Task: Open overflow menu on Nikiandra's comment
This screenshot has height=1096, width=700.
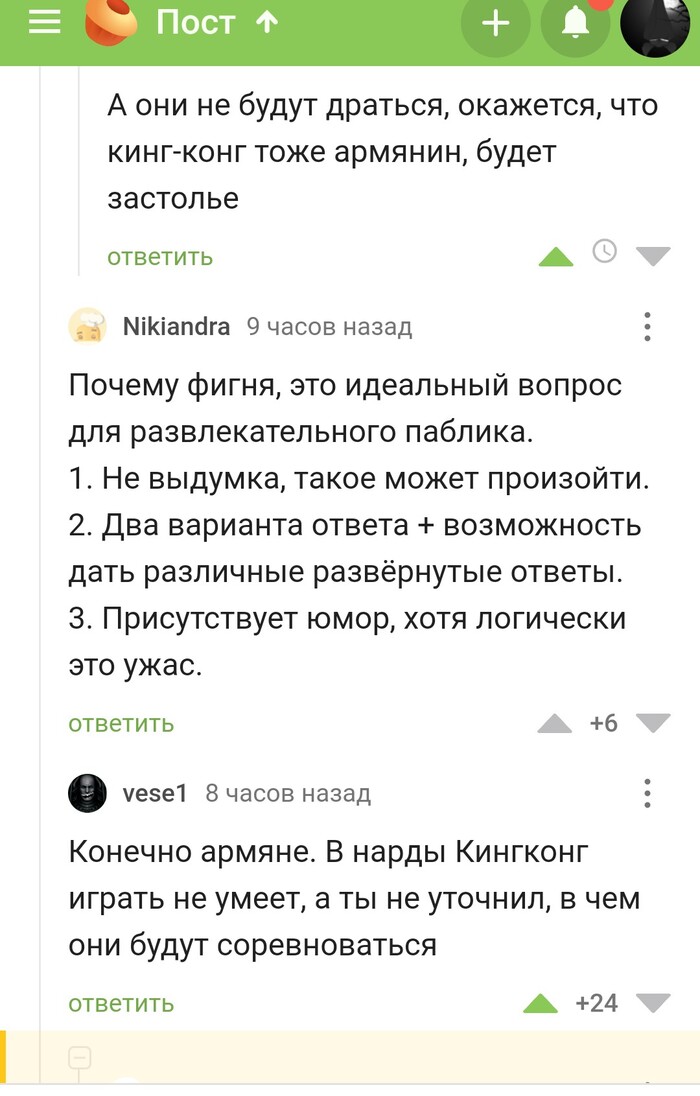Action: point(648,327)
